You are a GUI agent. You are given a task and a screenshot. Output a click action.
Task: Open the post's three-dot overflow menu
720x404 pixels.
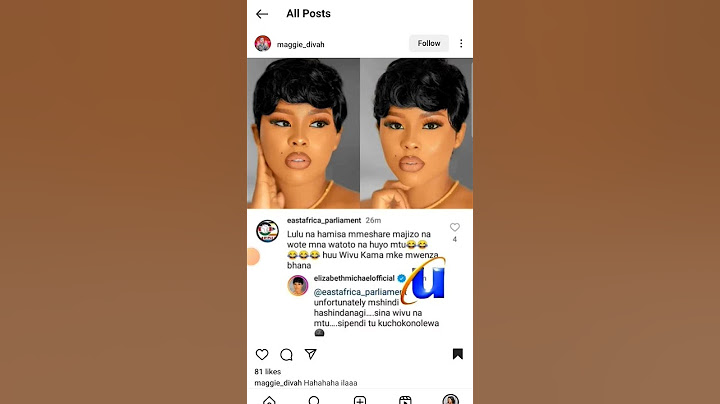coord(461,44)
